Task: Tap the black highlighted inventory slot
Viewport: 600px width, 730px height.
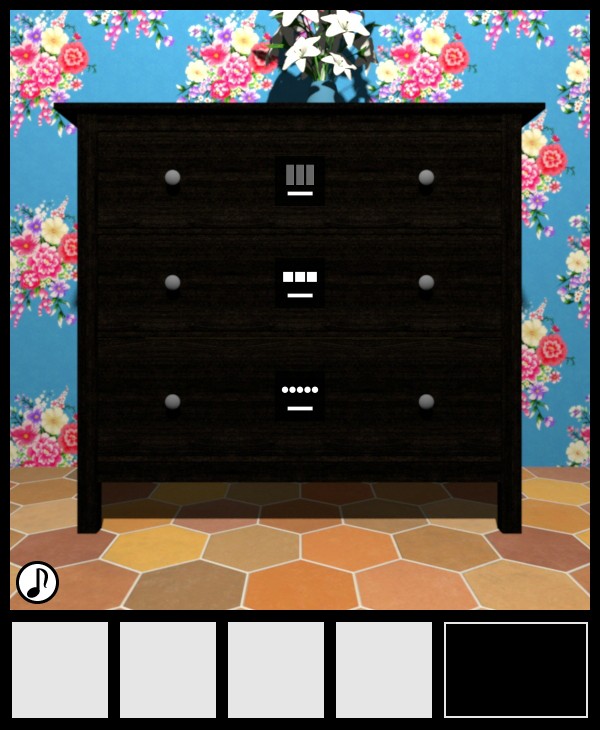Action: point(516,670)
